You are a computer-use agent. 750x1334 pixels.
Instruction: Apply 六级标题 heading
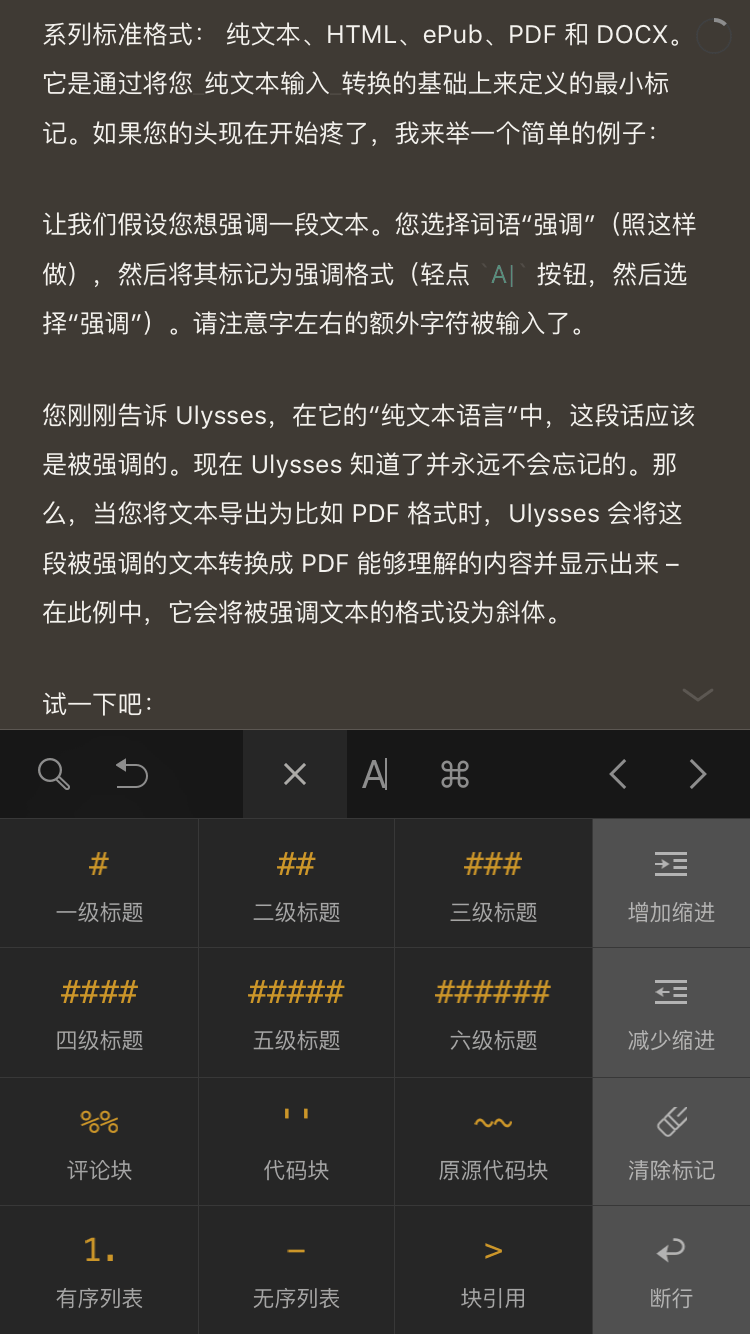pyautogui.click(x=493, y=1012)
